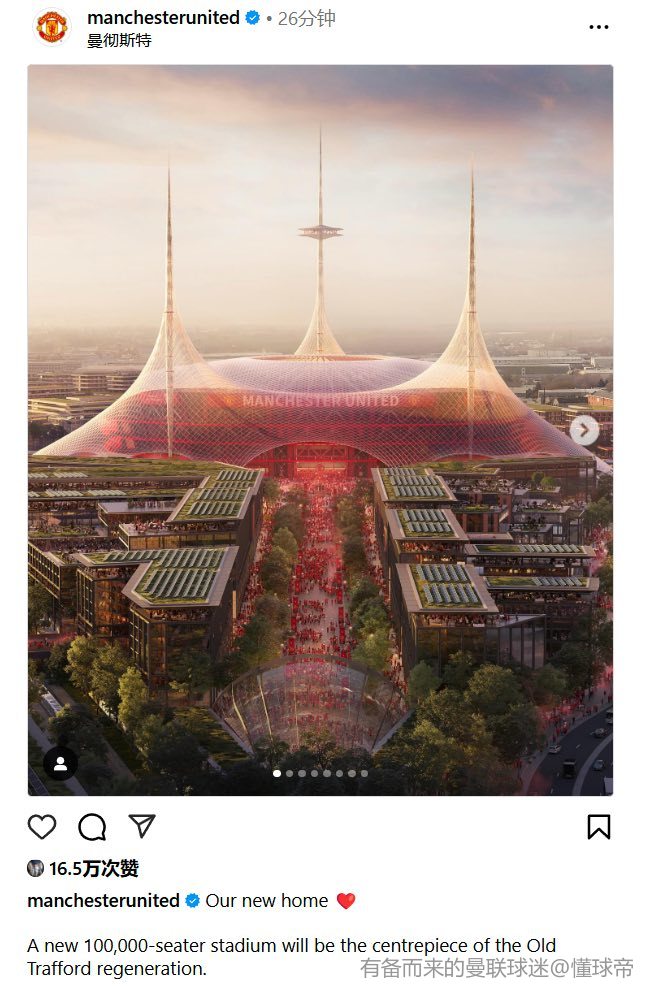Open manchesterunited profile from the post header
The height and width of the screenshot is (990, 645).
pos(163,18)
